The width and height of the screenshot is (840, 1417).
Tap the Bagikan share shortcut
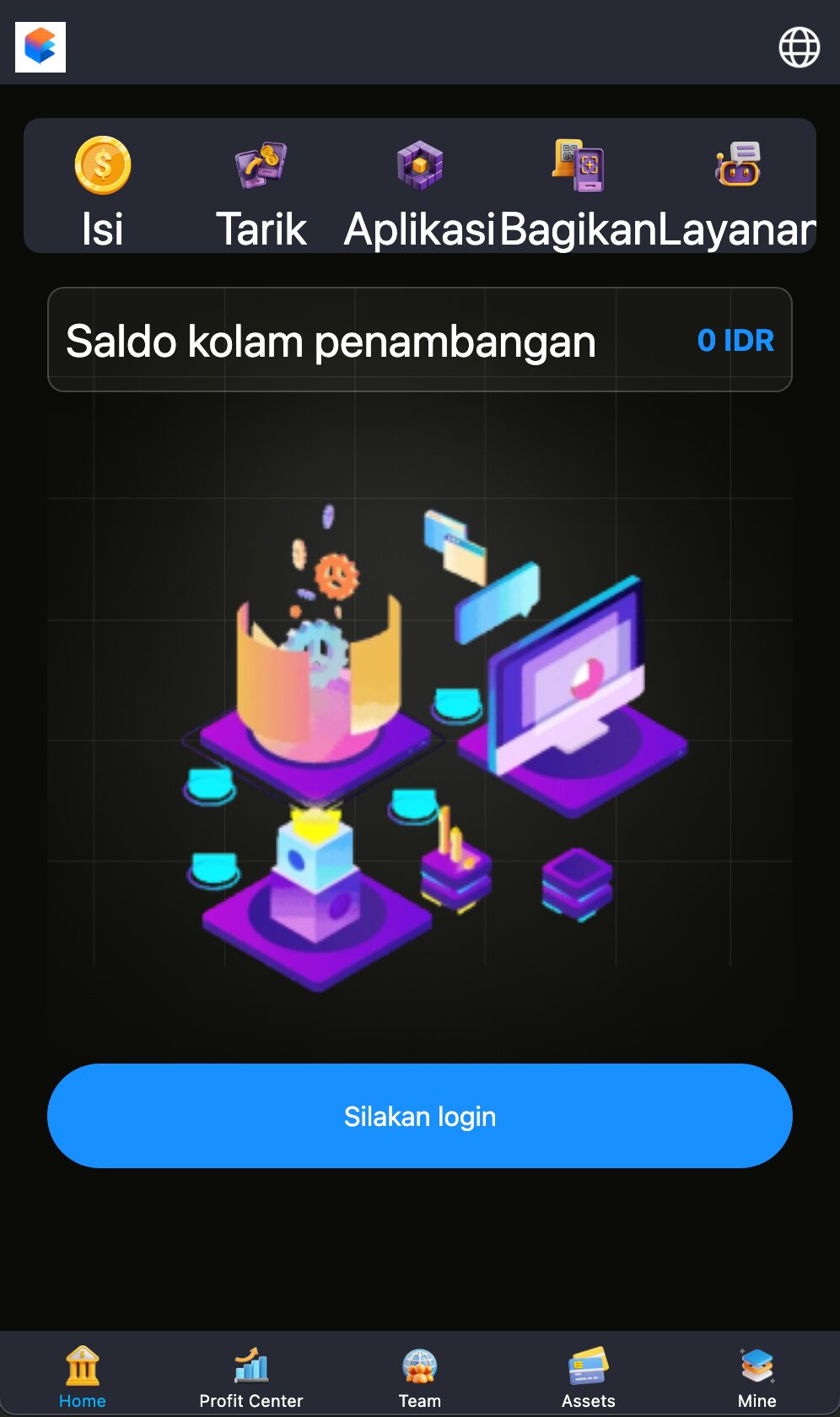[x=578, y=192]
